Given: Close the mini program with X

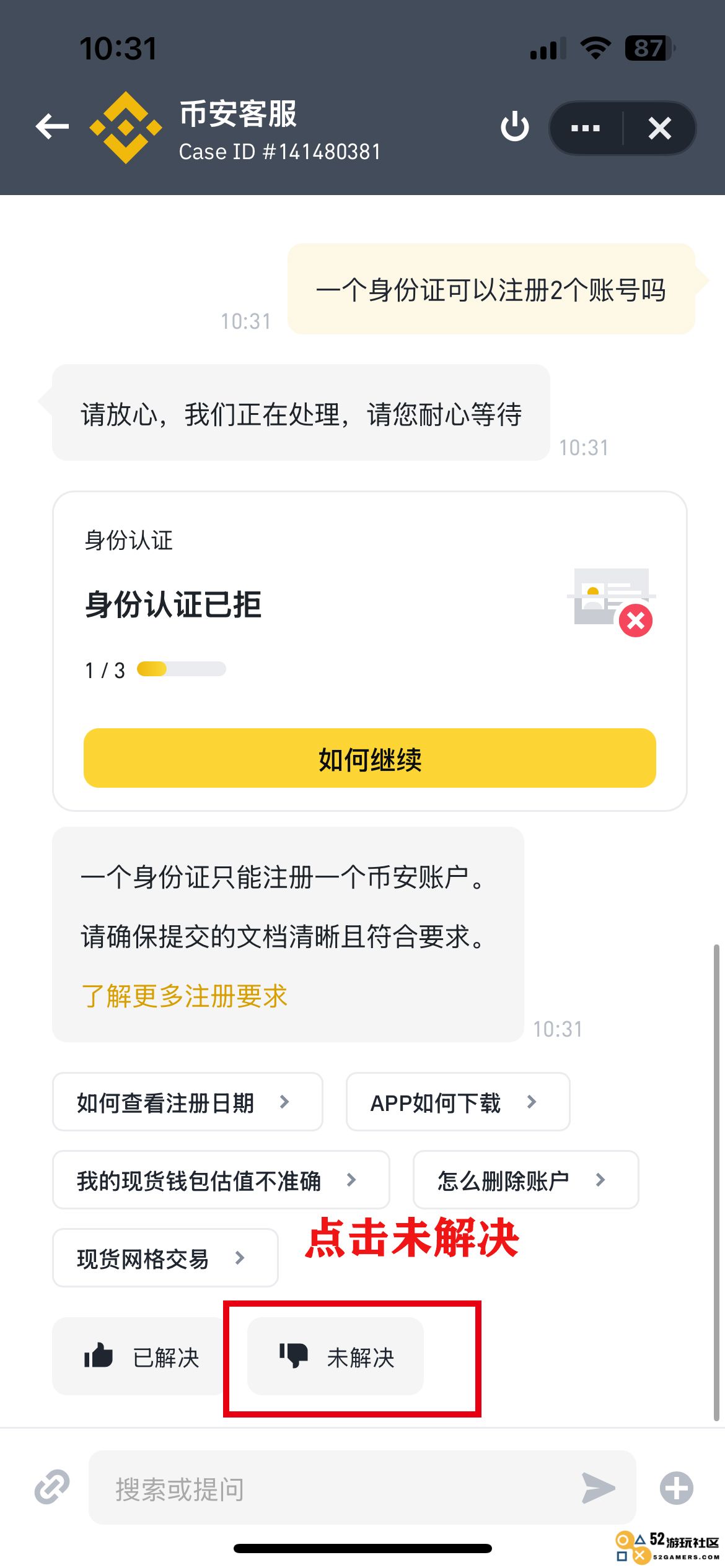Looking at the screenshot, I should 660,128.
